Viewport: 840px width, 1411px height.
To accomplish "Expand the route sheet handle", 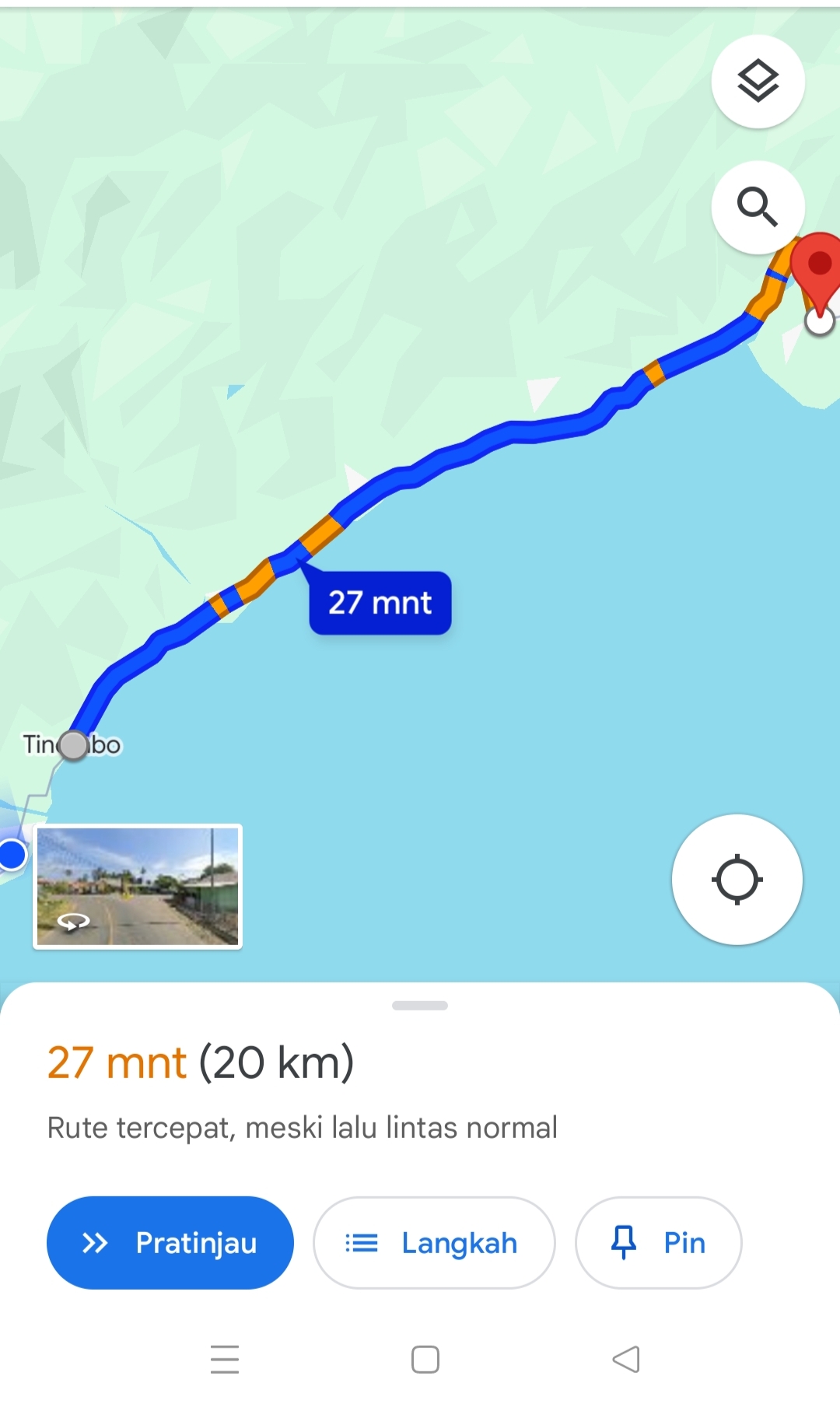I will click(x=420, y=1006).
